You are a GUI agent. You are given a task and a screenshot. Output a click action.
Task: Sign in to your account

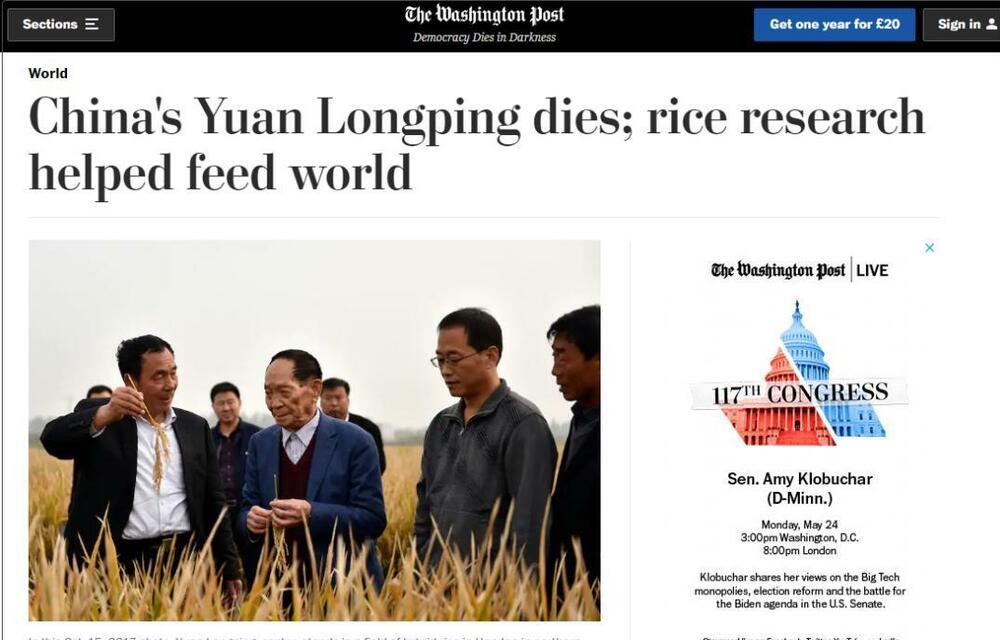(x=960, y=24)
